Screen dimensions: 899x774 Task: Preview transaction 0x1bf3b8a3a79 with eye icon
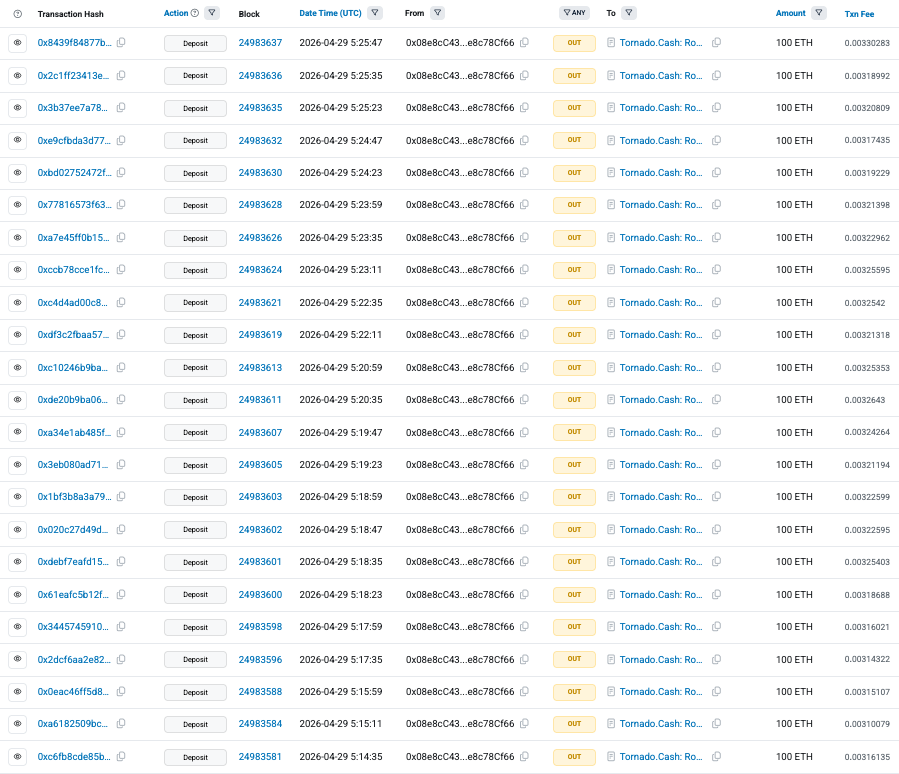17,497
